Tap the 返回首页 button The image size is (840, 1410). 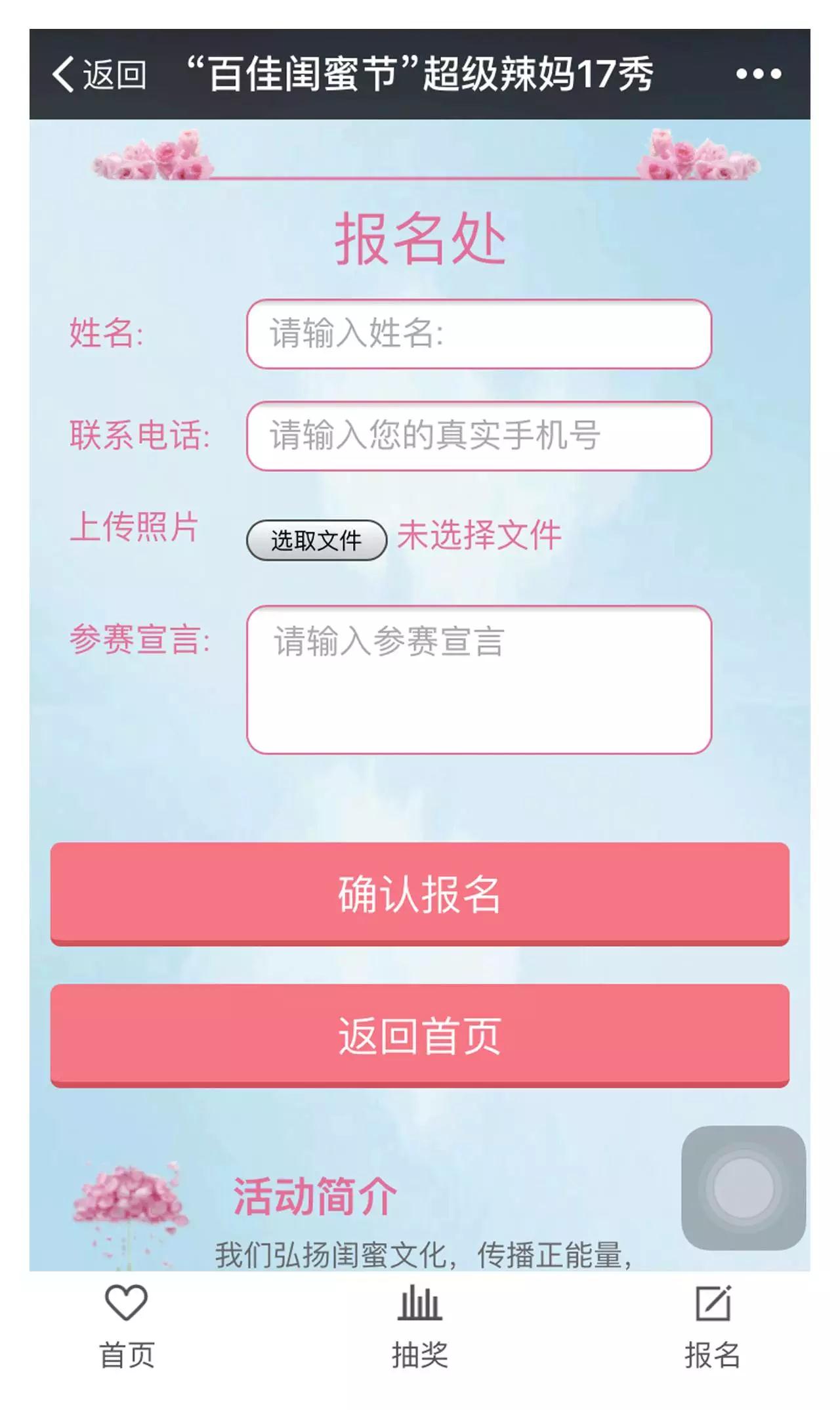pyautogui.click(x=420, y=1035)
